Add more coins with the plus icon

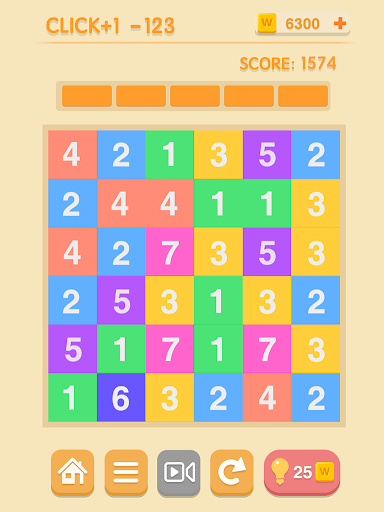pos(340,23)
